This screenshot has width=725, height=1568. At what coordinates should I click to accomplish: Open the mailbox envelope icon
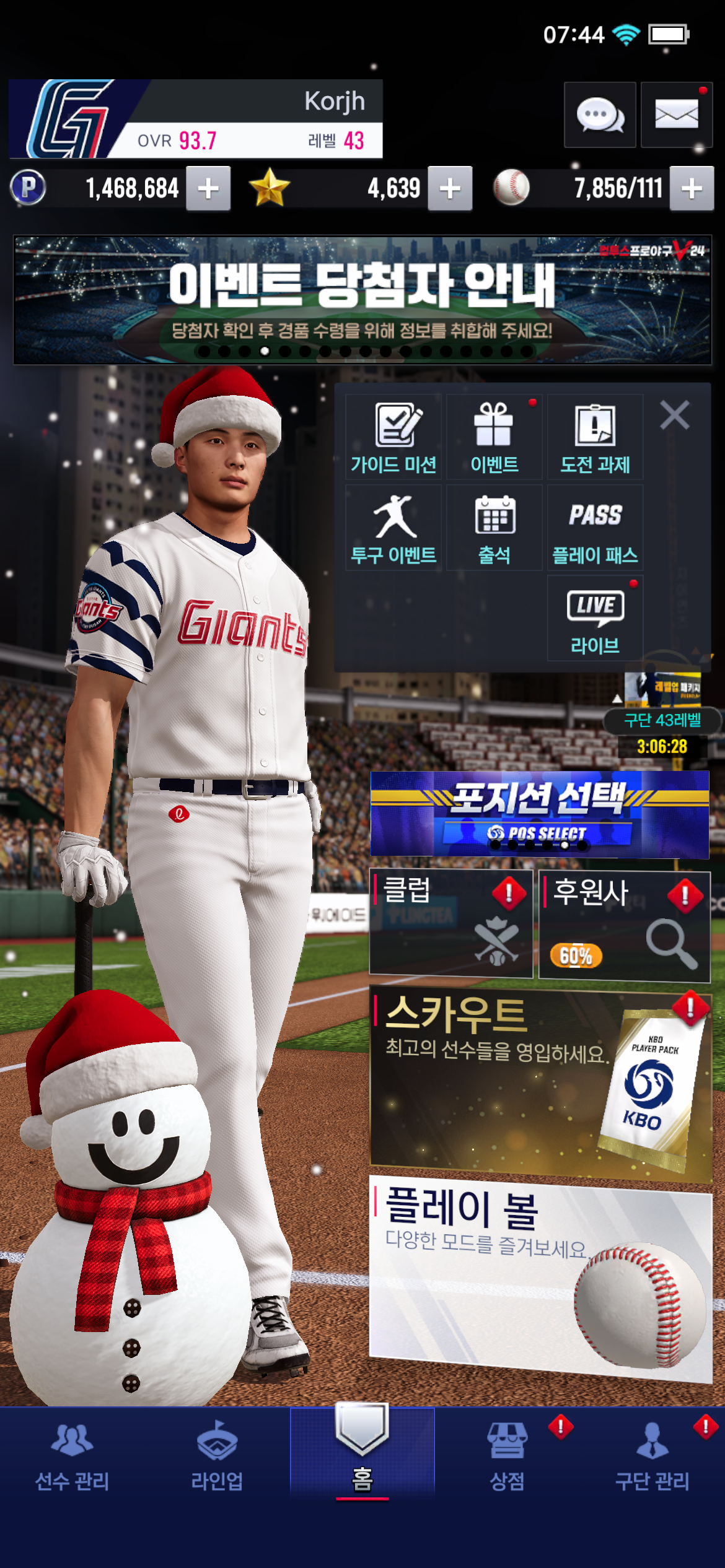676,115
